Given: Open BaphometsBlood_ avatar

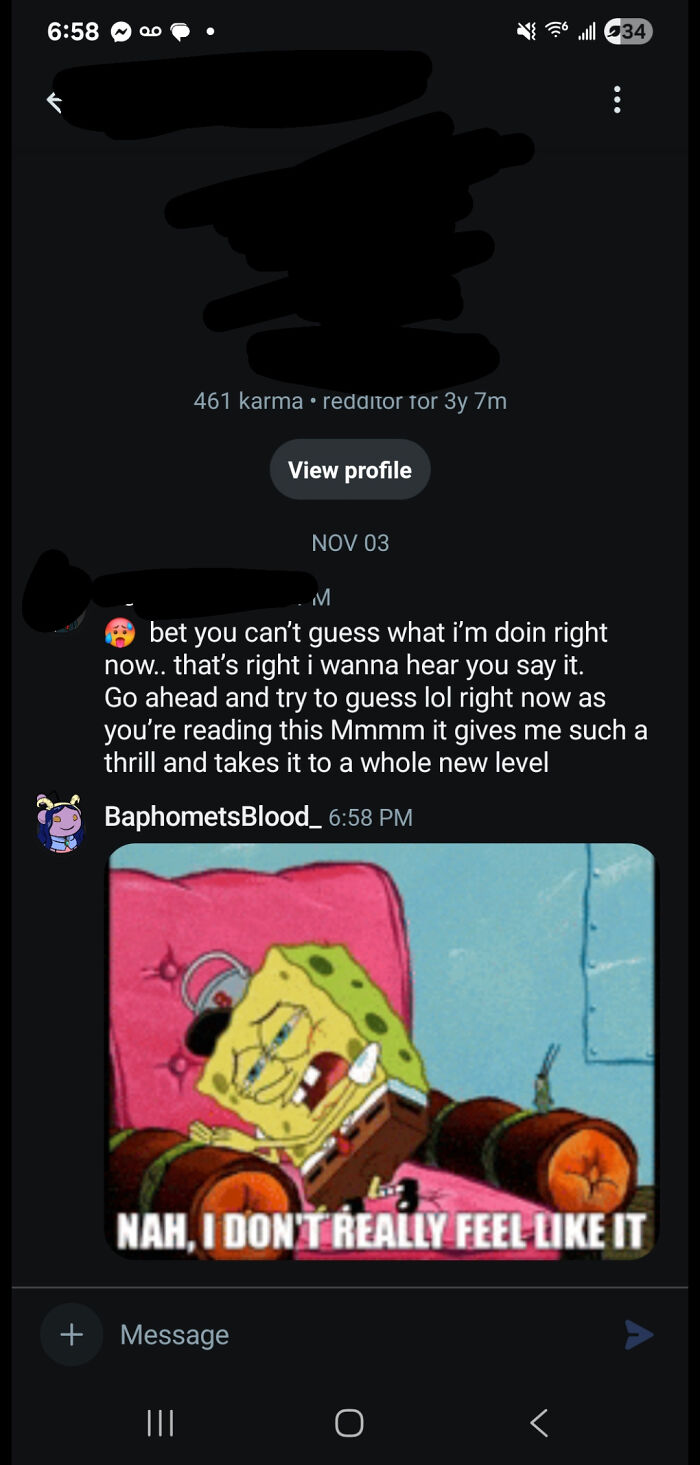Looking at the screenshot, I should 60,824.
